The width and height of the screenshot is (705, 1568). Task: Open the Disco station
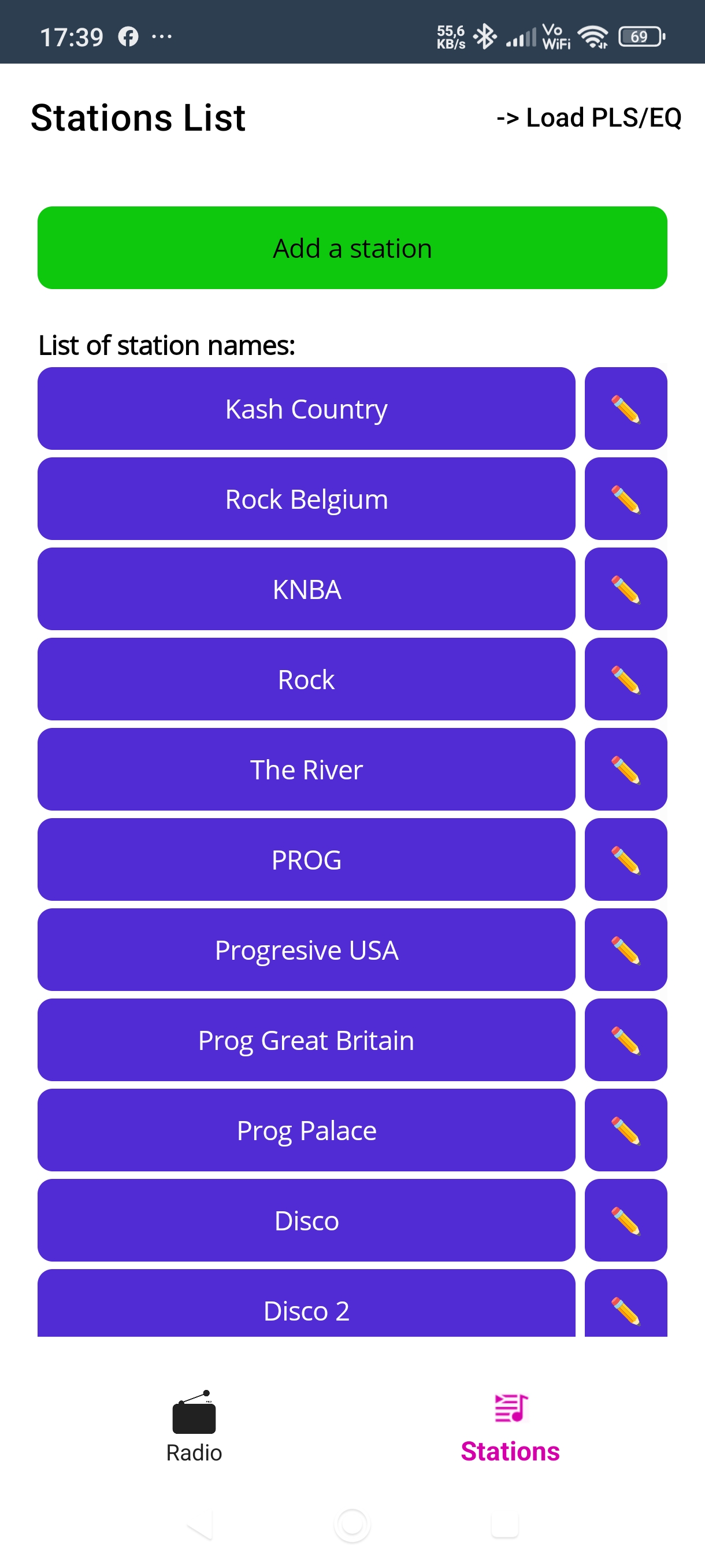point(306,1221)
